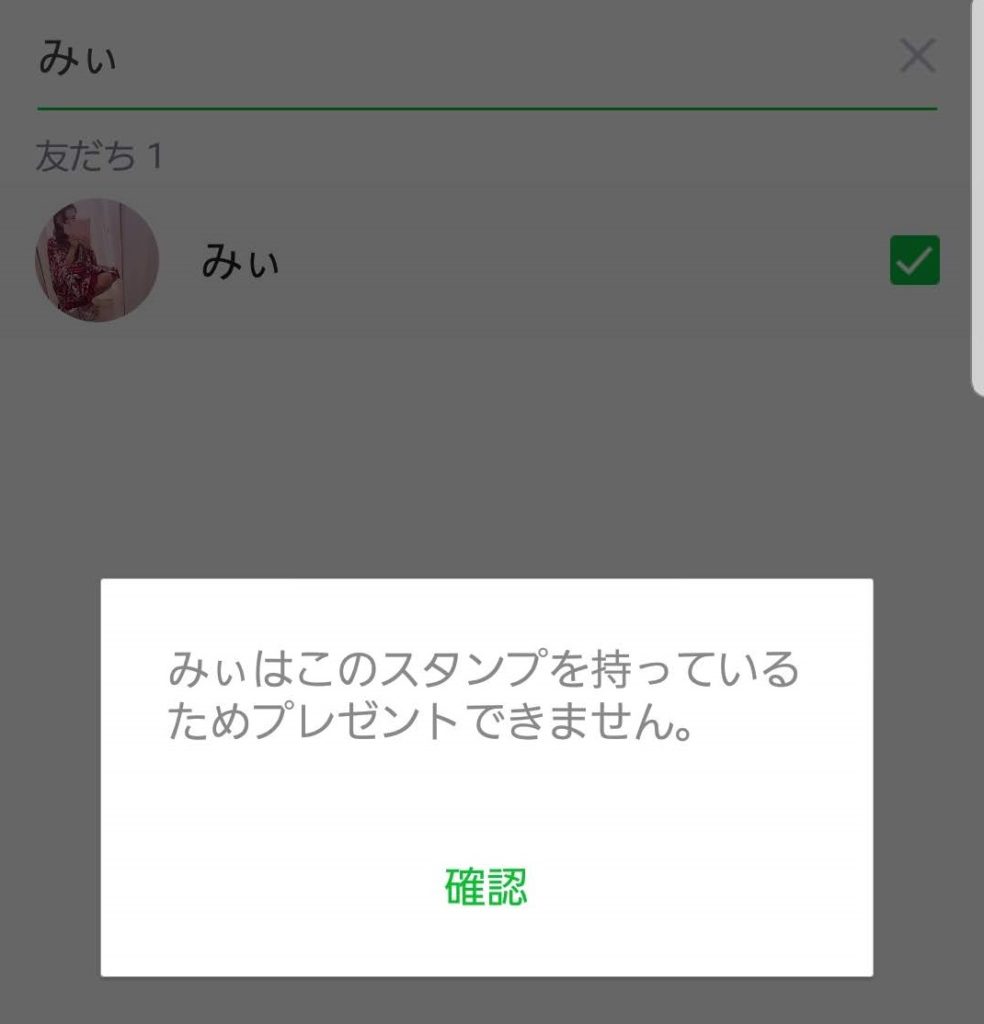Clear the search text with the X icon
Image resolution: width=984 pixels, height=1024 pixels.
[916, 57]
